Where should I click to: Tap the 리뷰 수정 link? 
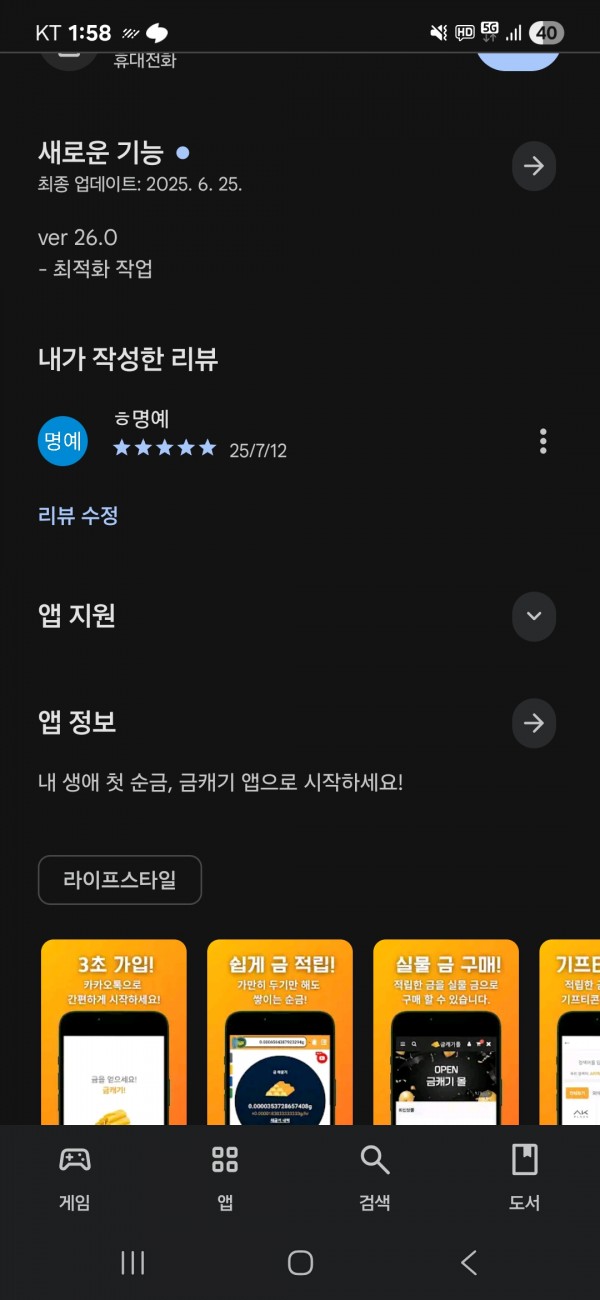click(78, 516)
